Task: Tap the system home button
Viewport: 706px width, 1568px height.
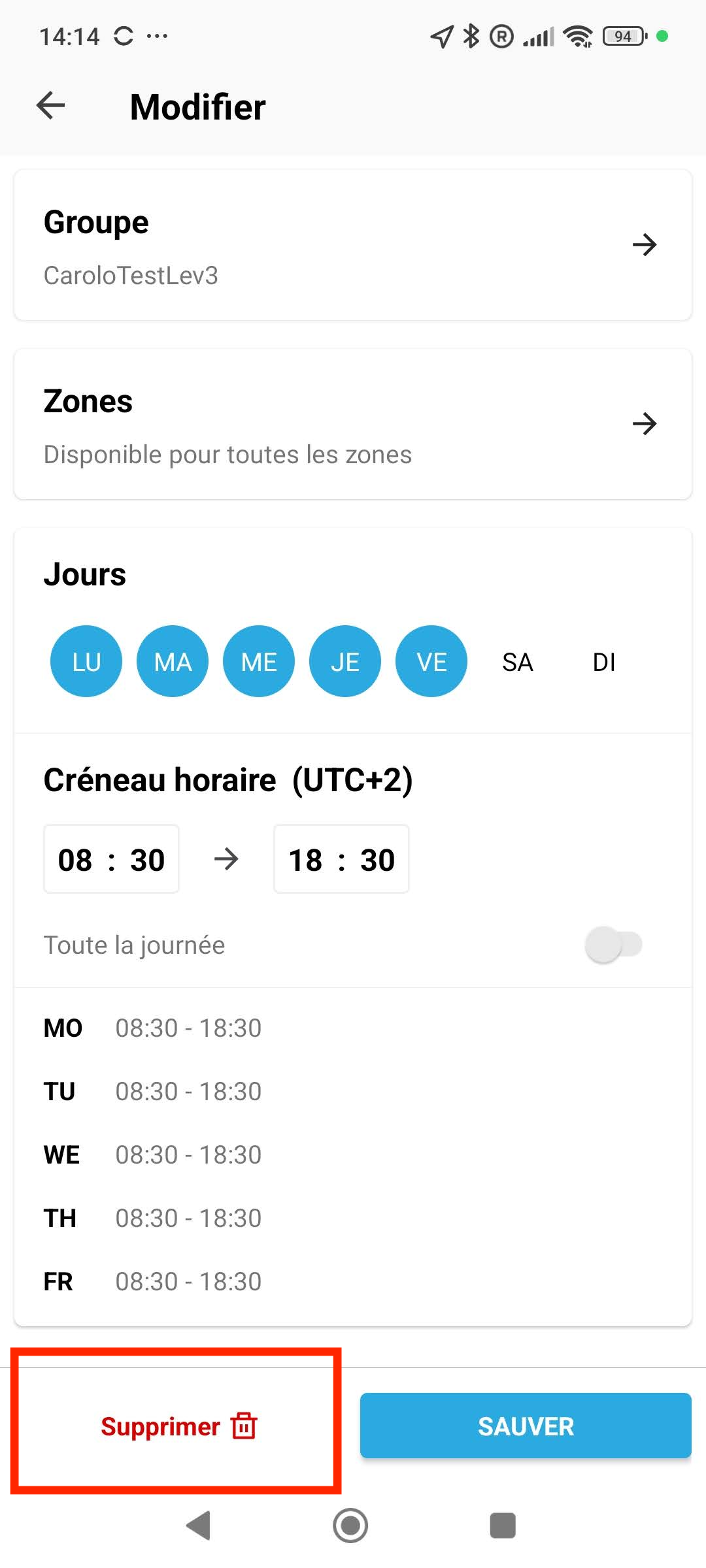Action: click(x=350, y=1526)
